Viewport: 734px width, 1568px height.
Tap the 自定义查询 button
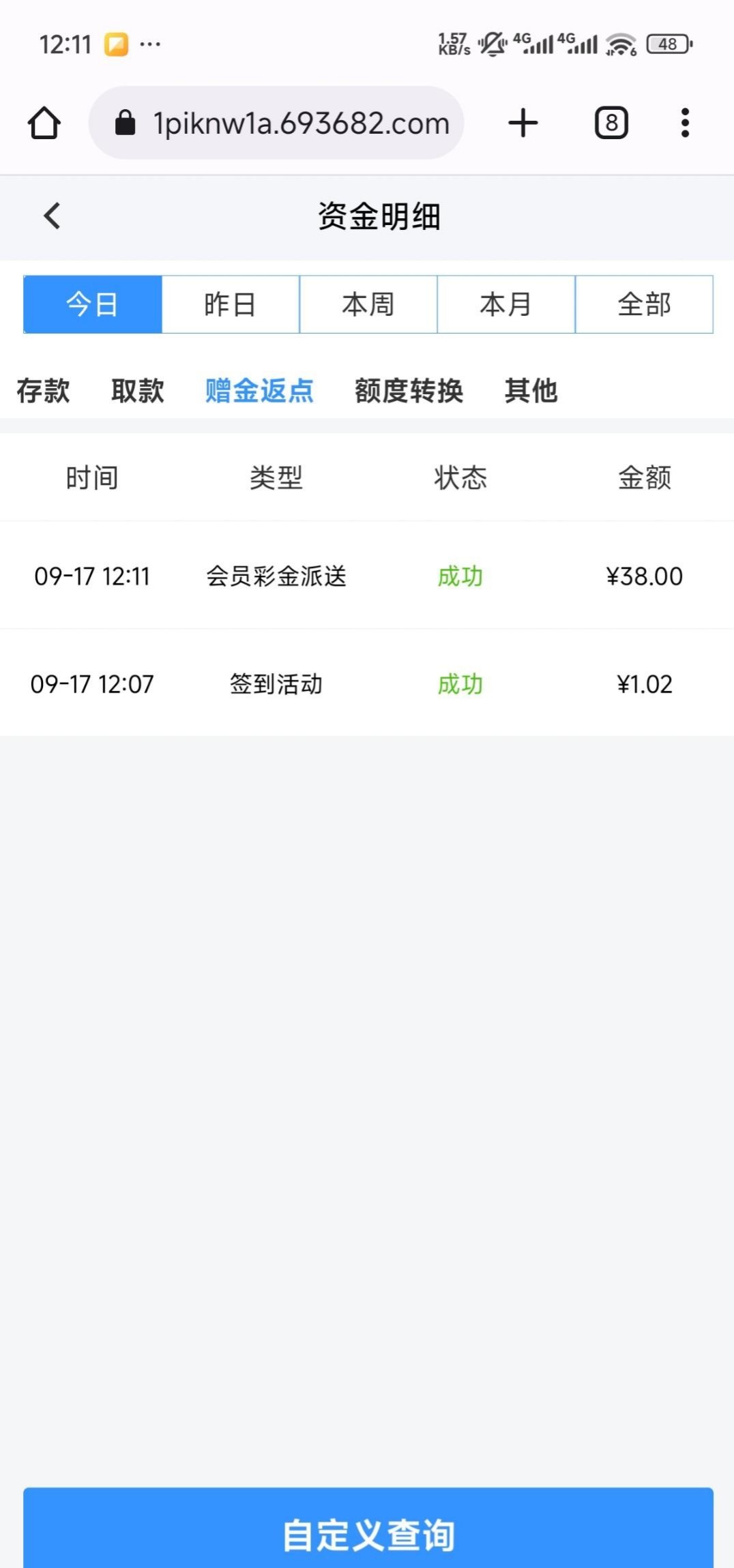(368, 1533)
